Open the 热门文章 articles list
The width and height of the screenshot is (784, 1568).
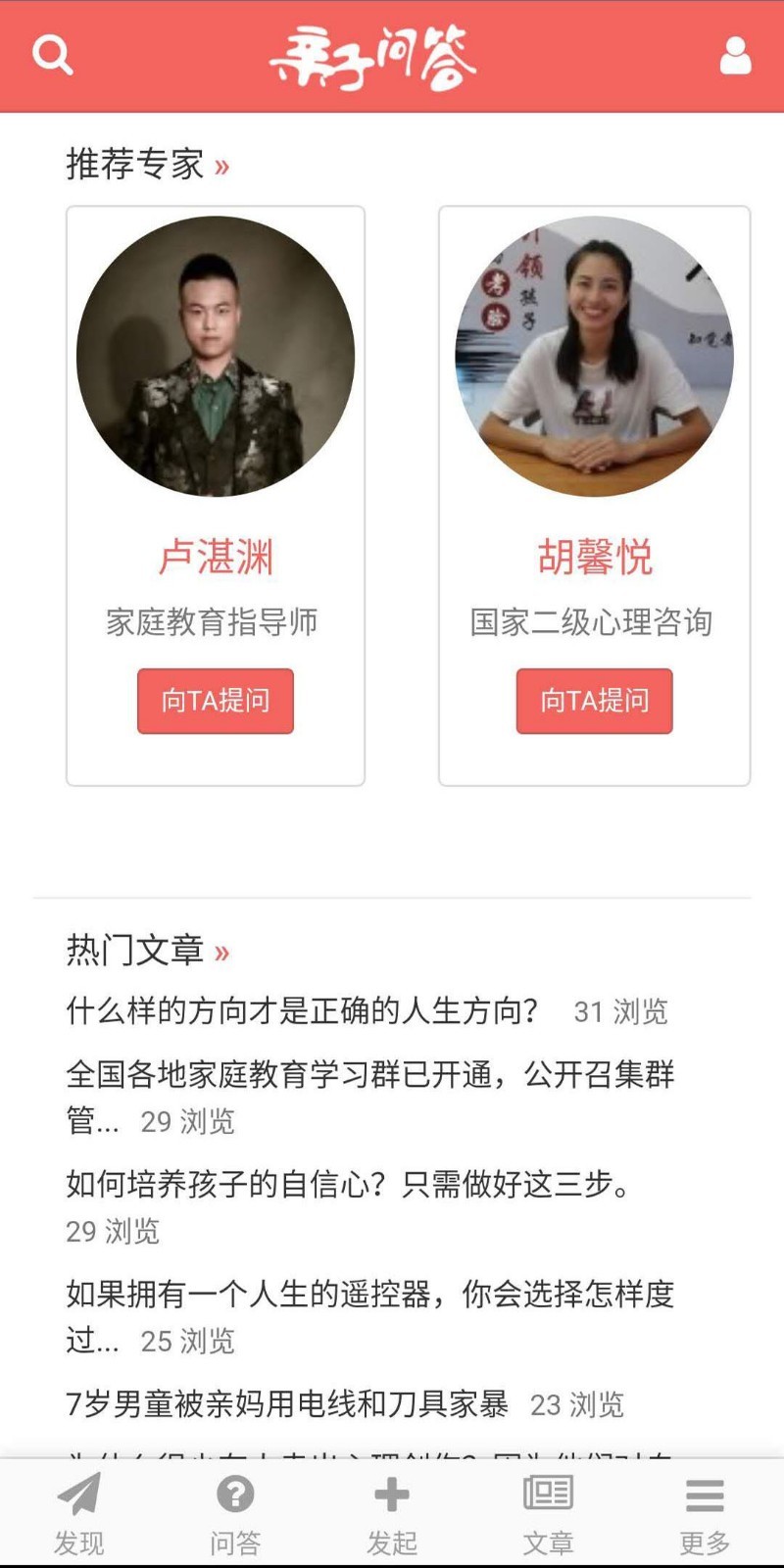pyautogui.click(x=147, y=950)
